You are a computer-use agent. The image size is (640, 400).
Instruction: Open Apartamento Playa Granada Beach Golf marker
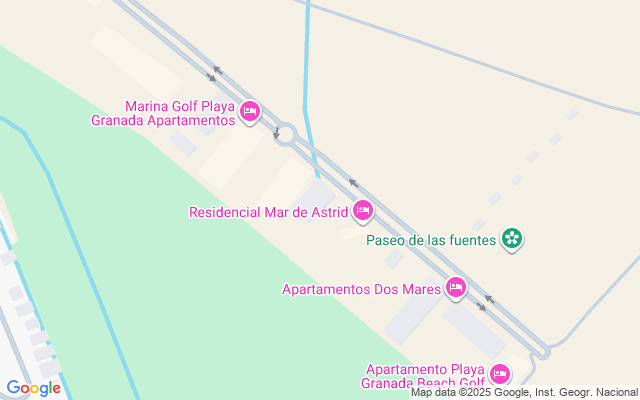[x=500, y=374]
